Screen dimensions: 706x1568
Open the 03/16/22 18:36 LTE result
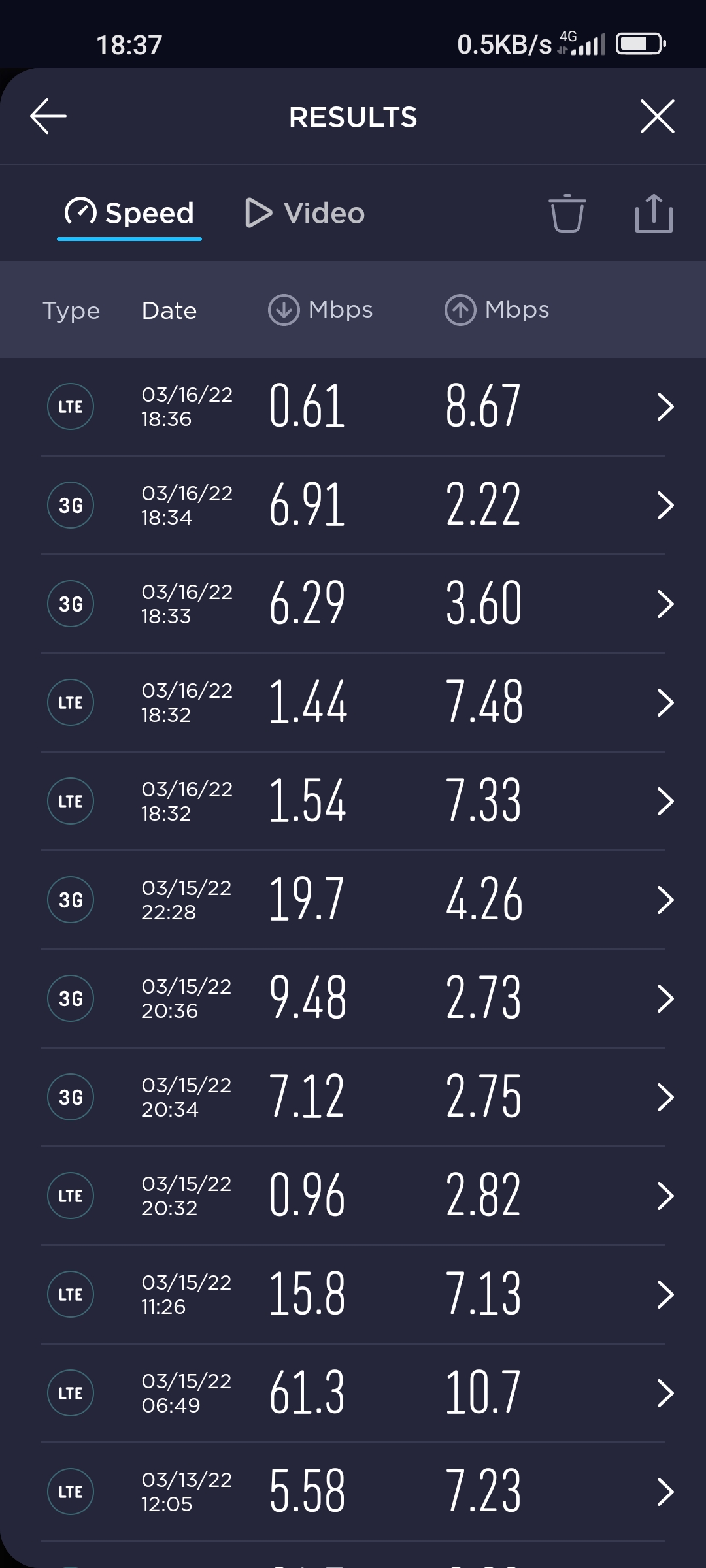(353, 406)
